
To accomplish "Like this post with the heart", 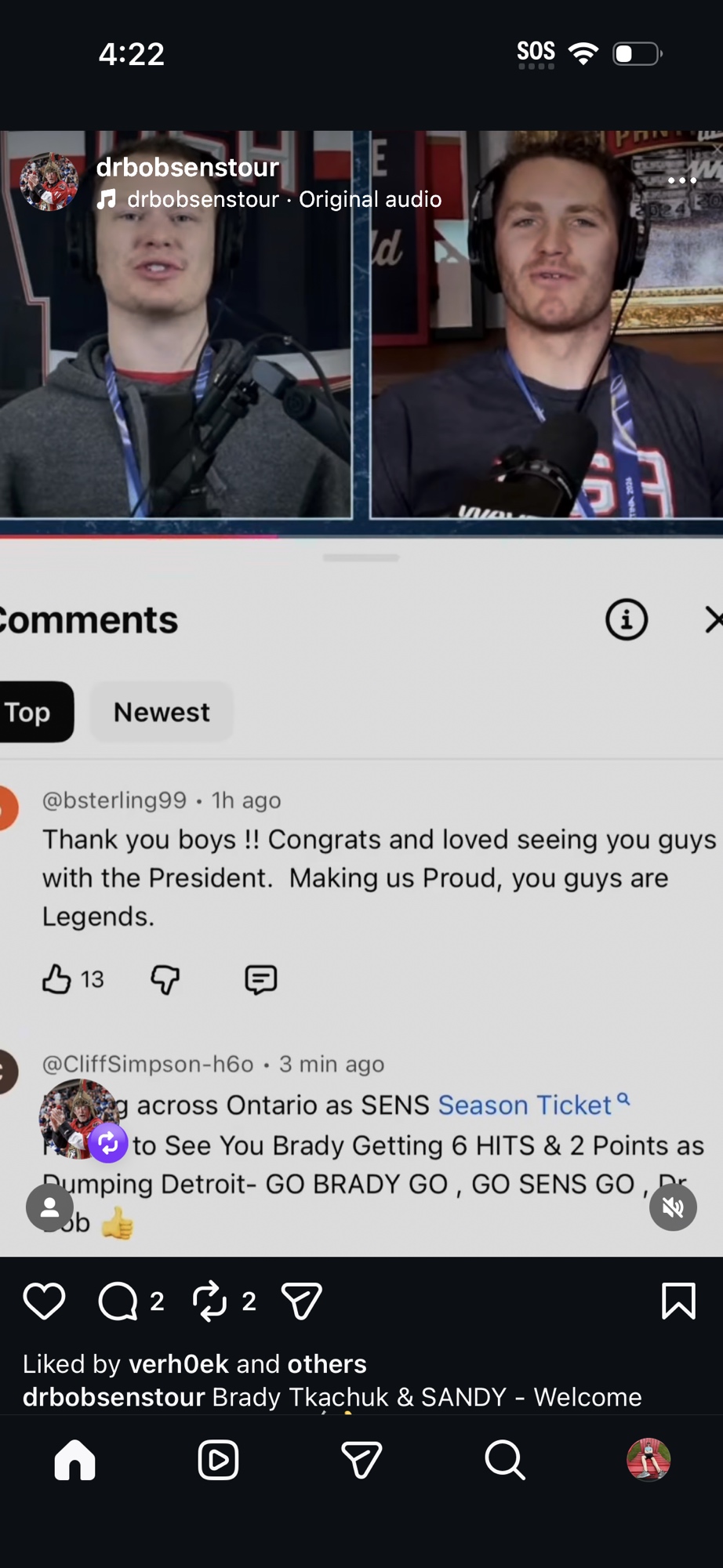I will [x=44, y=1302].
